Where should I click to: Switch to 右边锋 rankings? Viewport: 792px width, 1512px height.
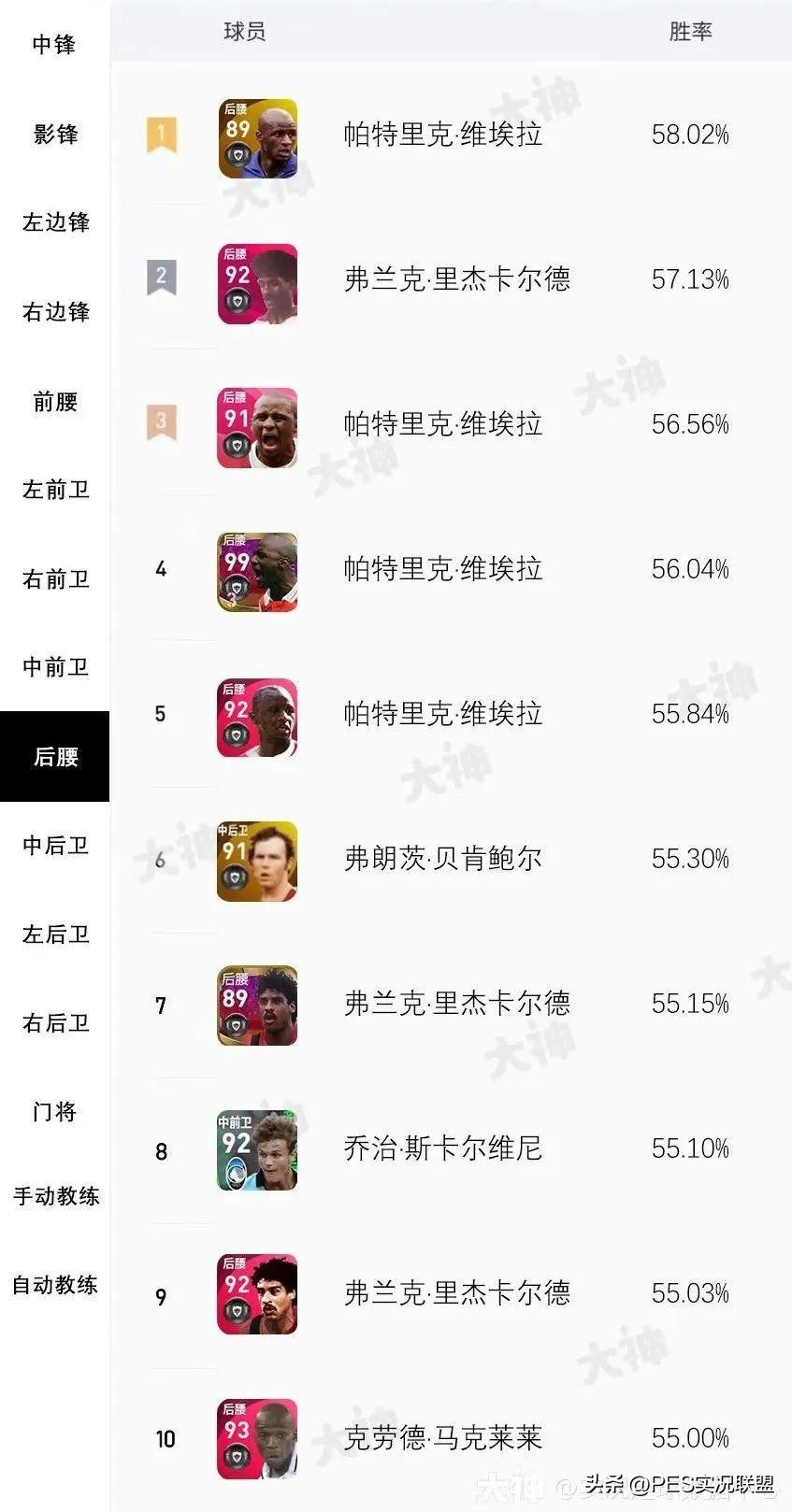54,311
